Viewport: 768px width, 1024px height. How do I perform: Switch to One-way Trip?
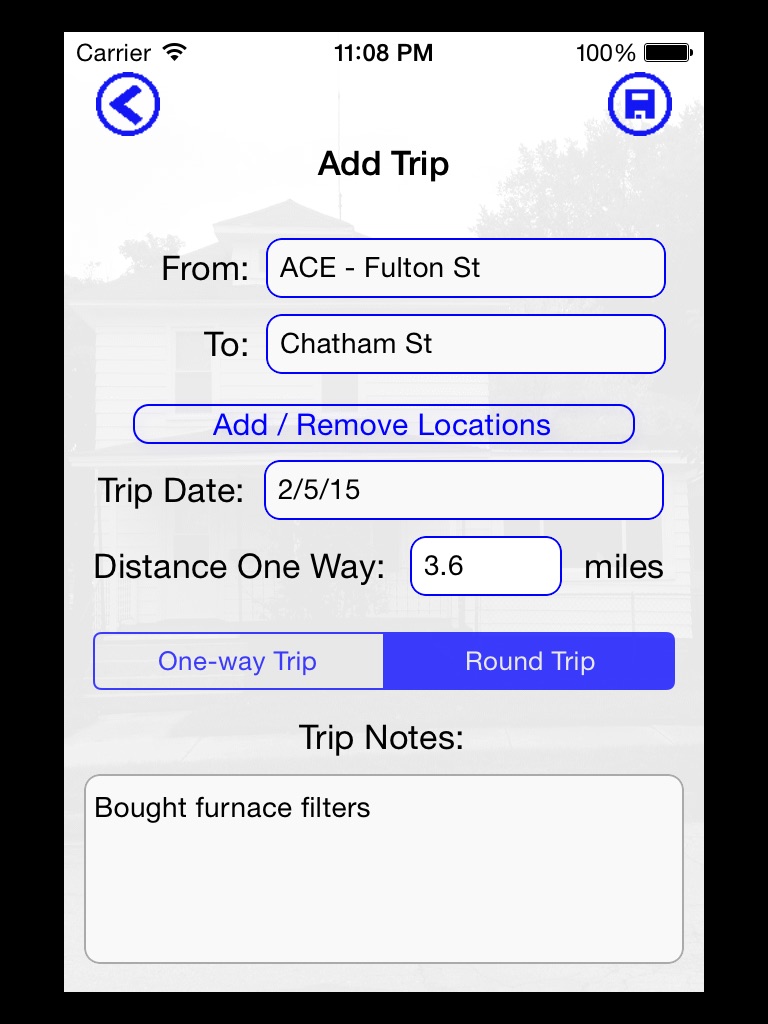coord(238,661)
